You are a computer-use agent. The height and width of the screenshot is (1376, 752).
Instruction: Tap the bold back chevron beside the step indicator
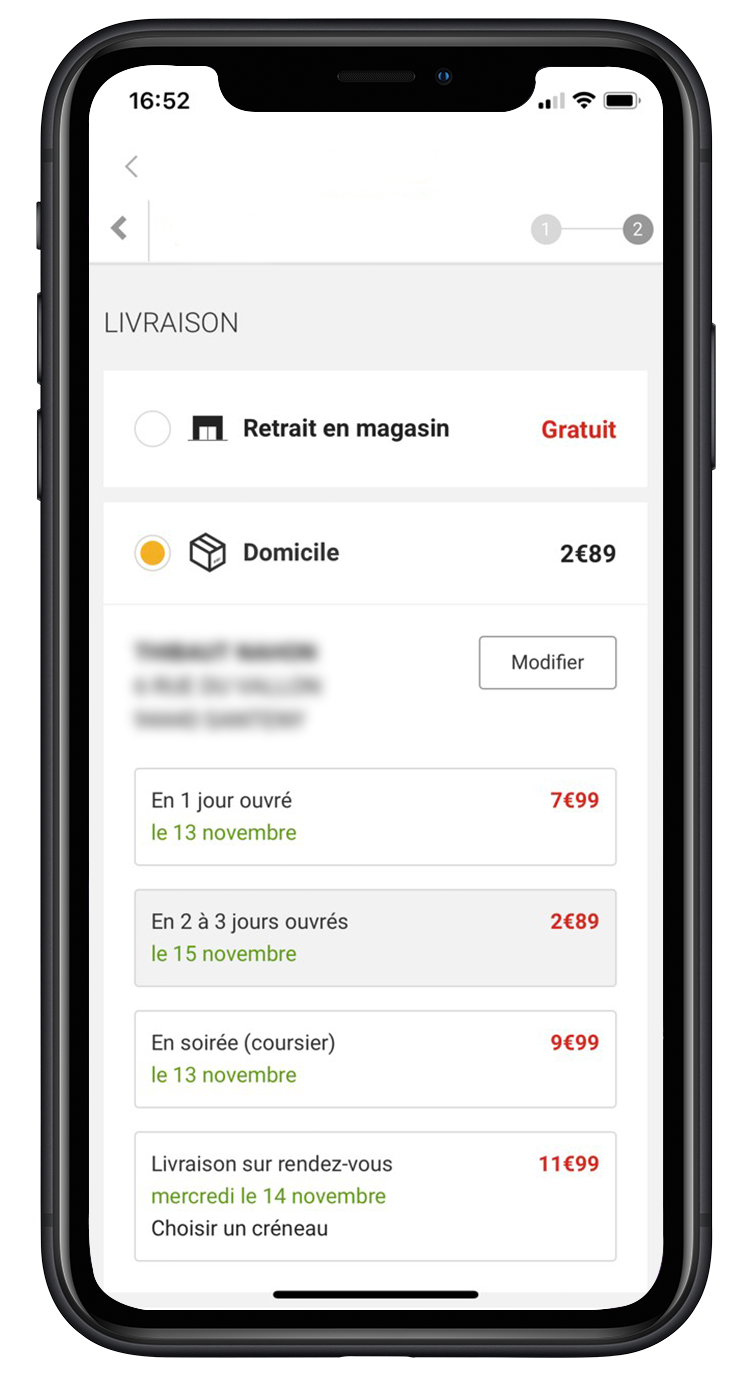coord(119,229)
